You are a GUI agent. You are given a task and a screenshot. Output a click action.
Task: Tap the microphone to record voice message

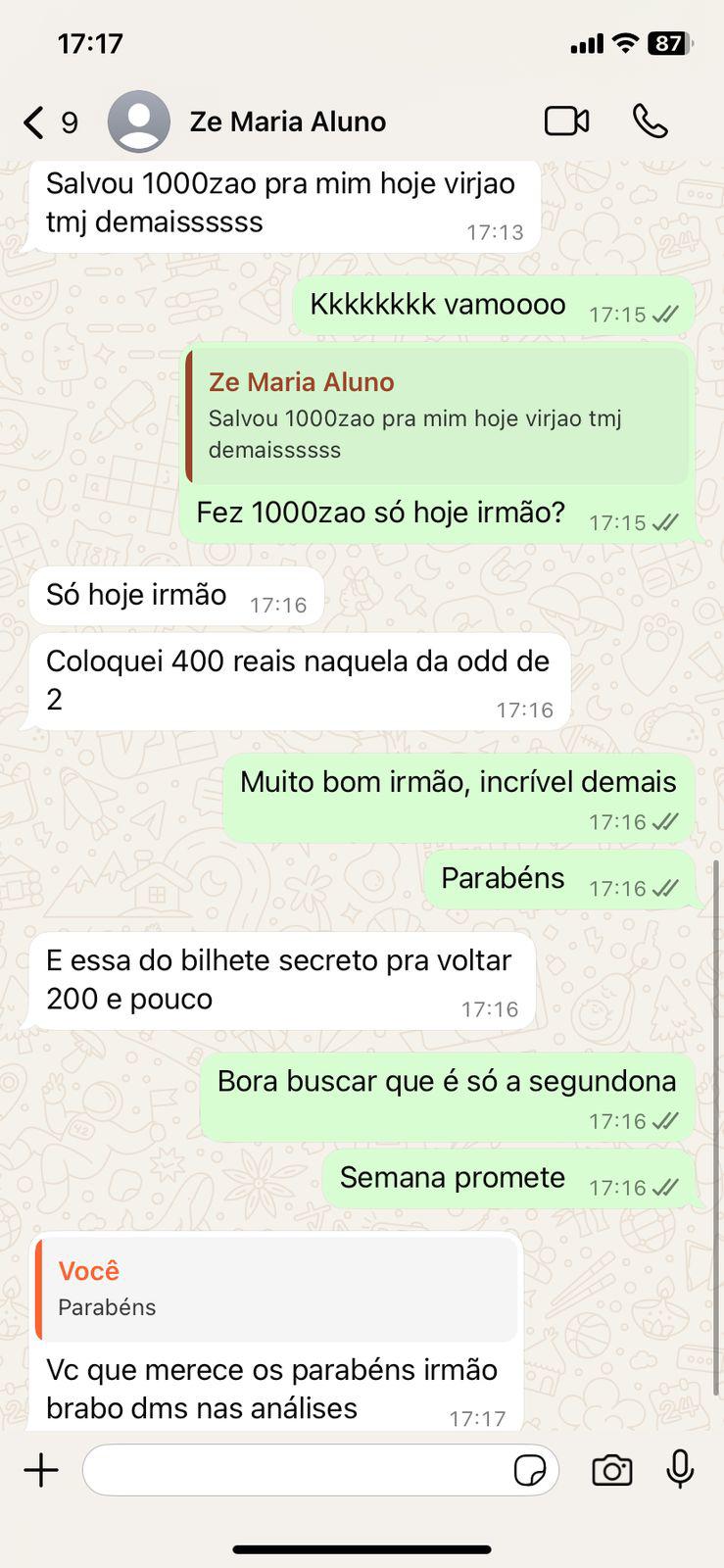coord(680,1470)
